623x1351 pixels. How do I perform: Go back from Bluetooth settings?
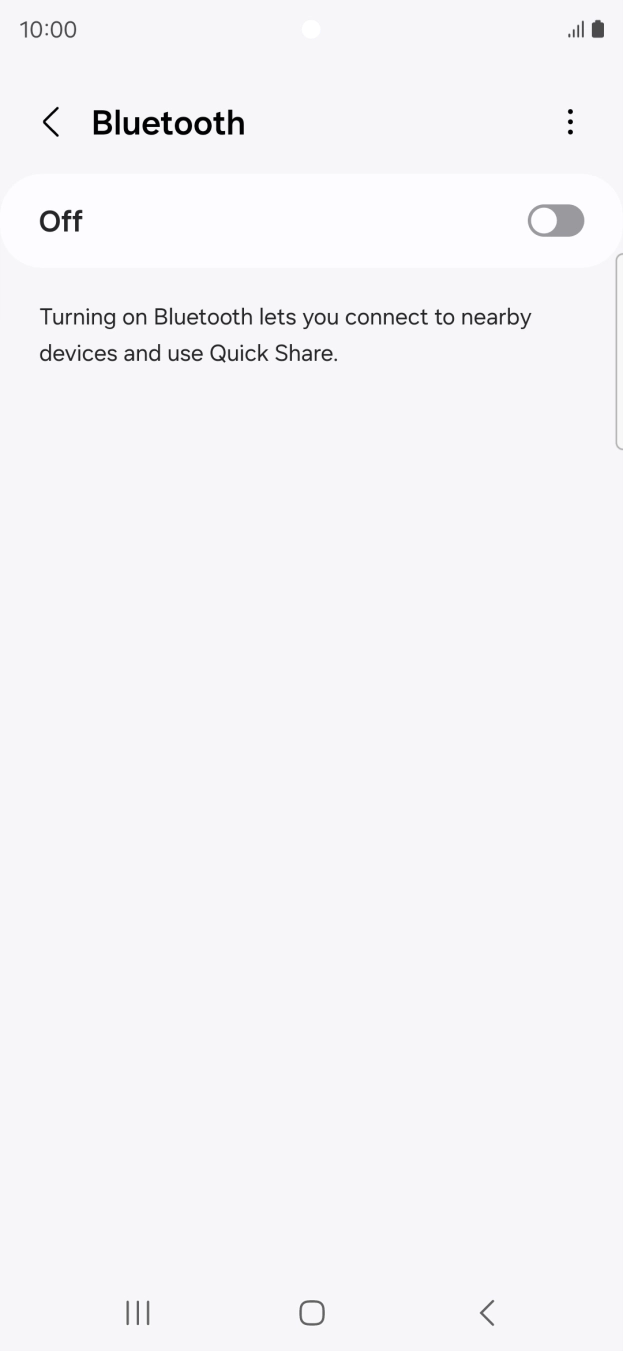[51, 123]
